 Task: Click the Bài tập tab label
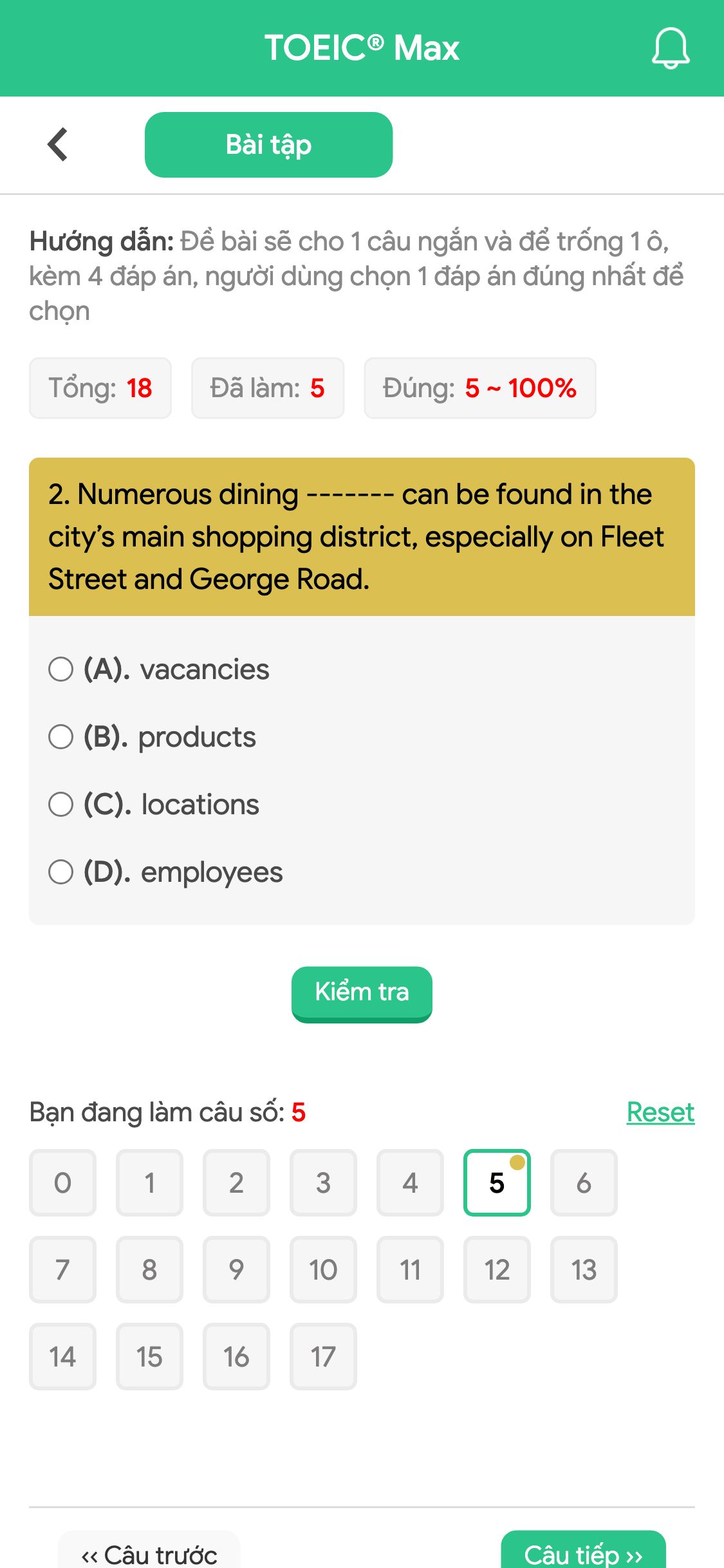pyautogui.click(x=268, y=144)
